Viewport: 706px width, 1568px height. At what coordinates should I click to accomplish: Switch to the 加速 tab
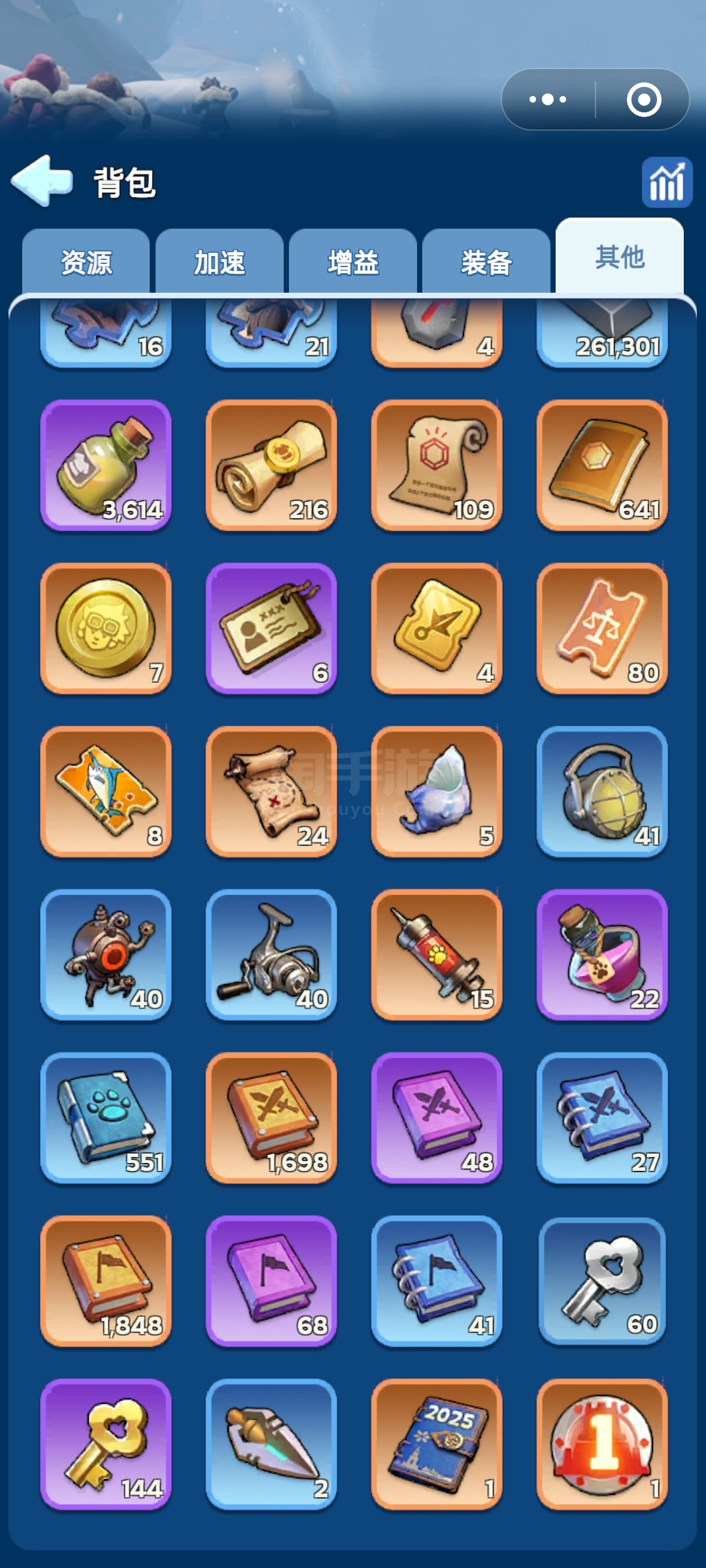[x=220, y=262]
